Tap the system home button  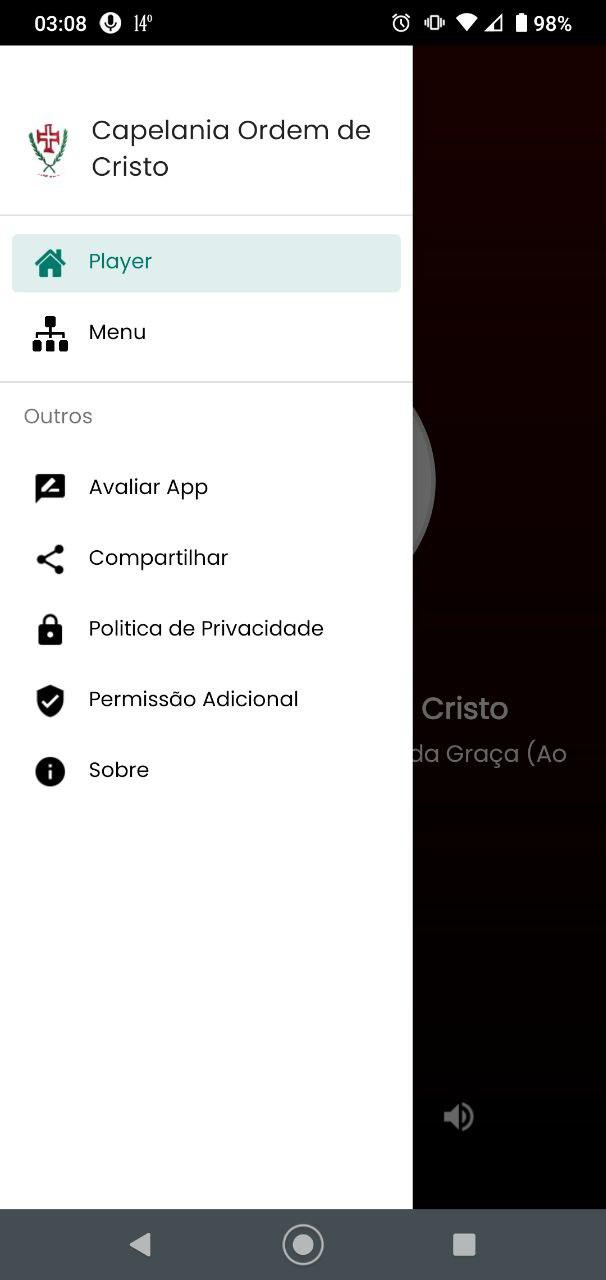tap(303, 1244)
